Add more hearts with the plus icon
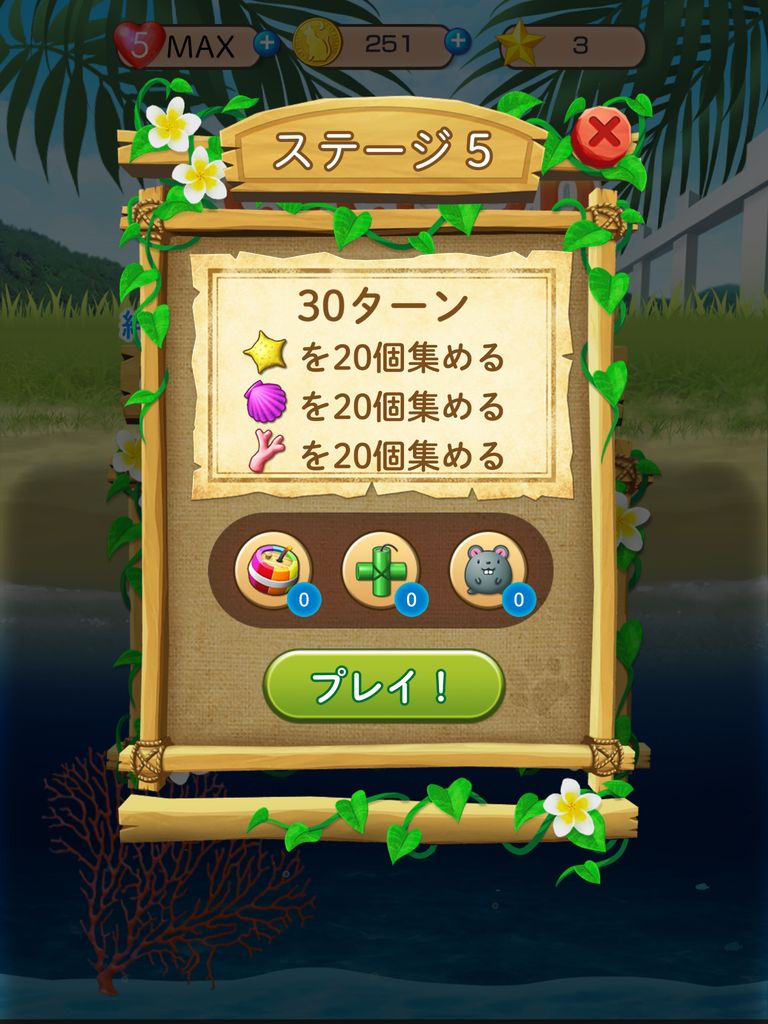Screen dimensions: 768x1024 point(266,43)
